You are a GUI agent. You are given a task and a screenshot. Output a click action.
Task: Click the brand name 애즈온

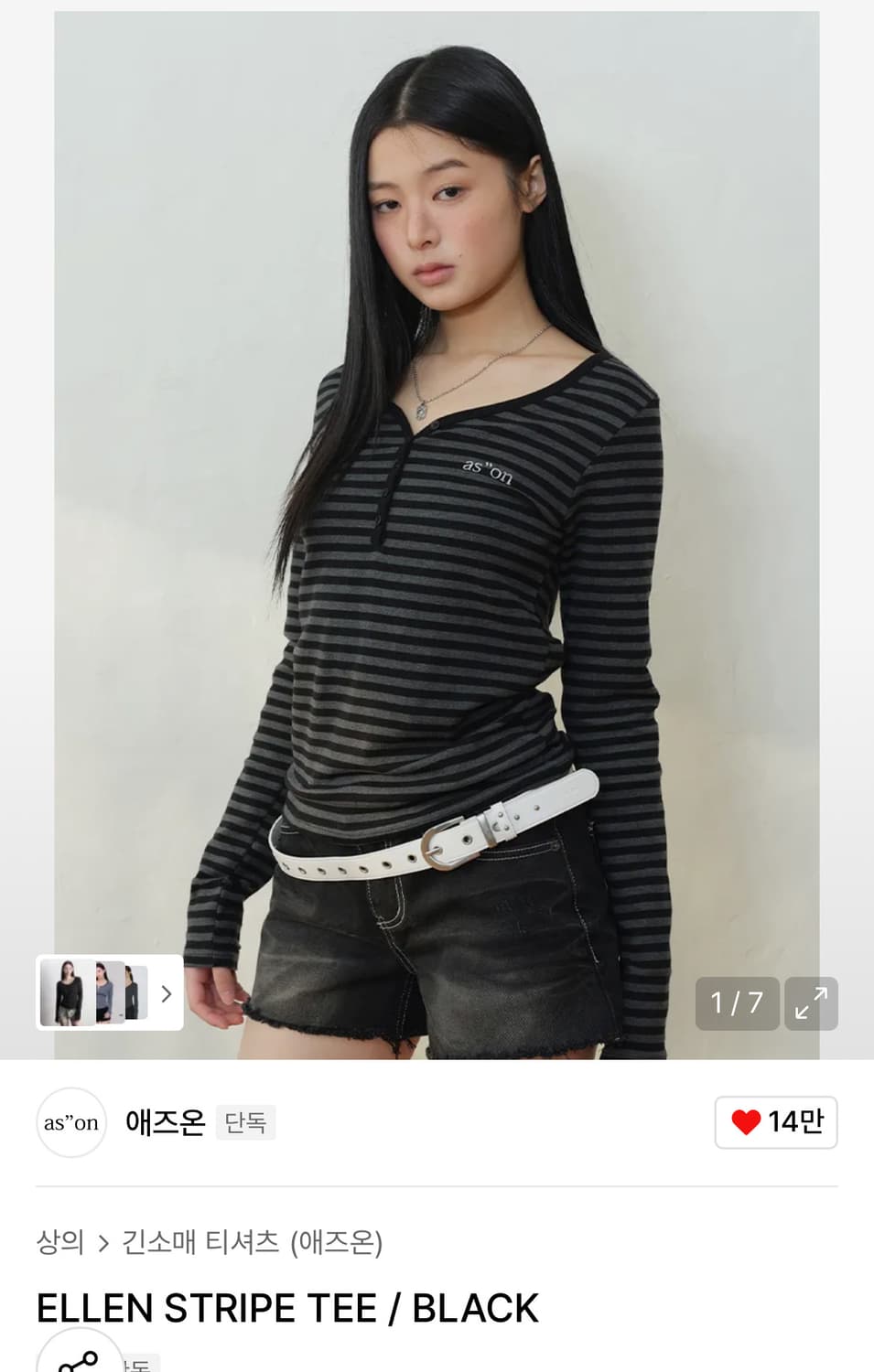[166, 1122]
